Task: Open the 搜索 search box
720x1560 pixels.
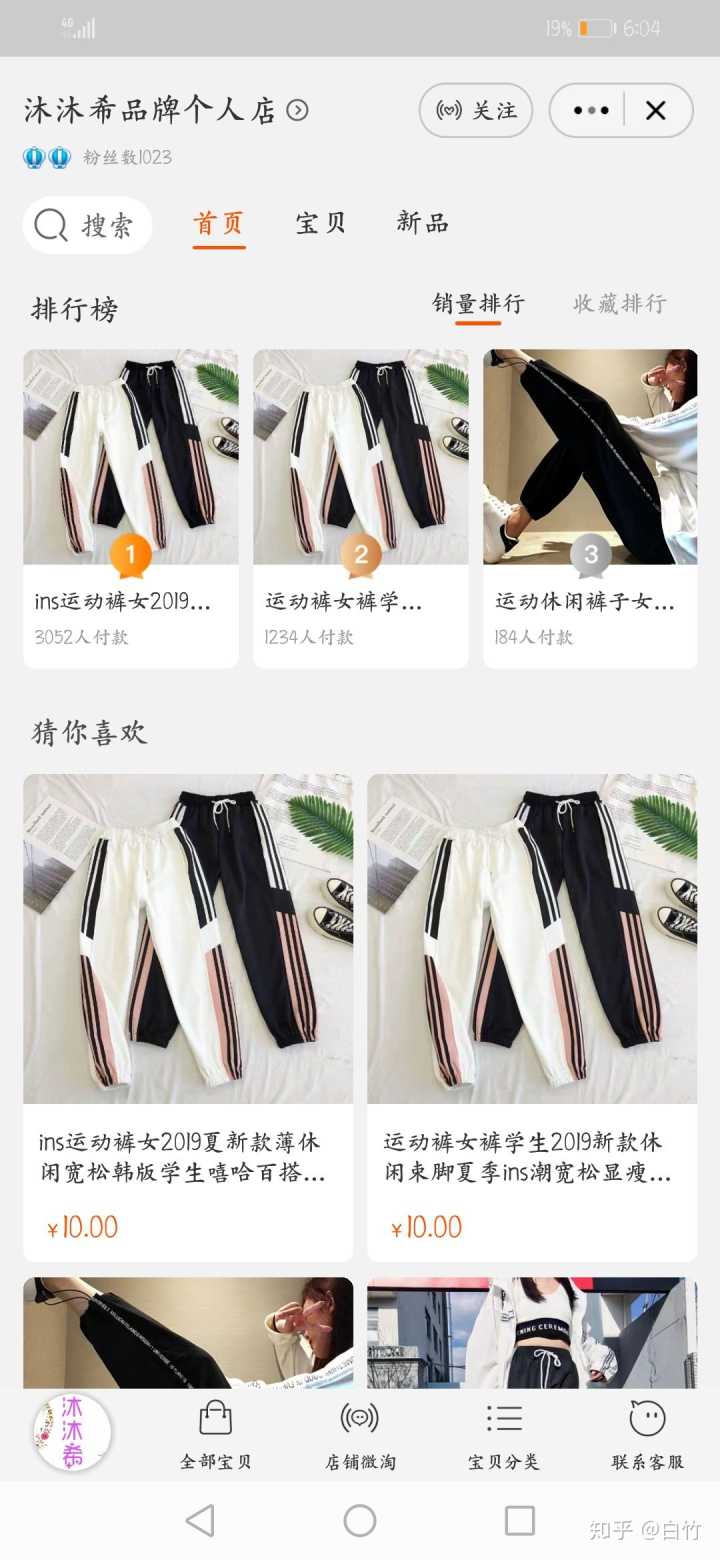Action: pos(88,225)
